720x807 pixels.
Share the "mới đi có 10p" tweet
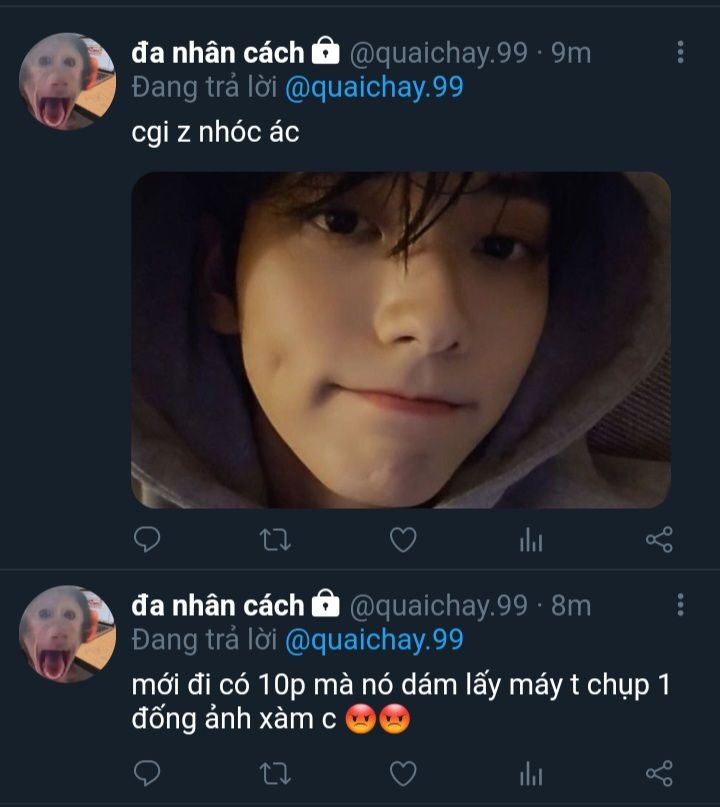659,772
